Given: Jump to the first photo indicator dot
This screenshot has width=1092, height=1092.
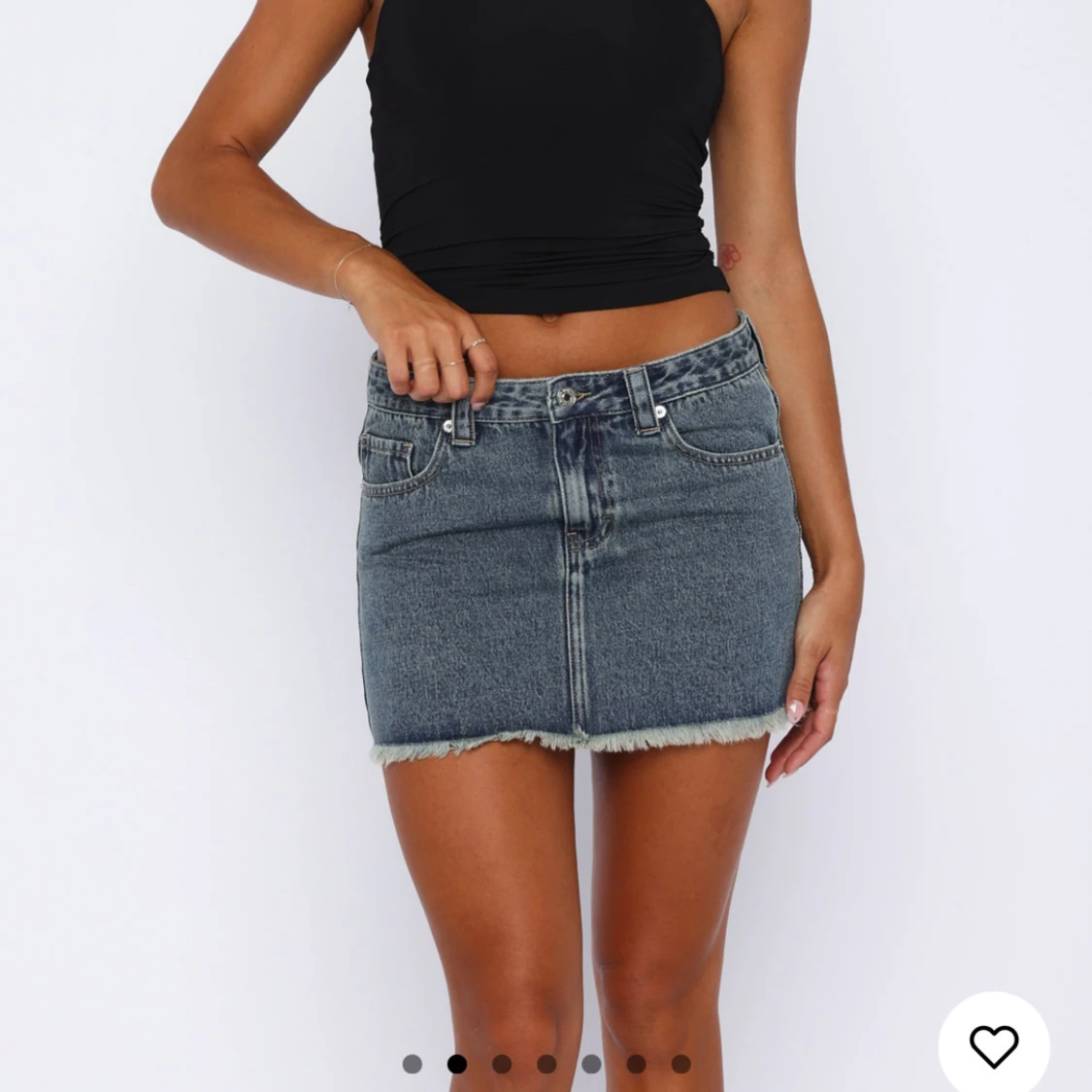Looking at the screenshot, I should pos(412,1064).
